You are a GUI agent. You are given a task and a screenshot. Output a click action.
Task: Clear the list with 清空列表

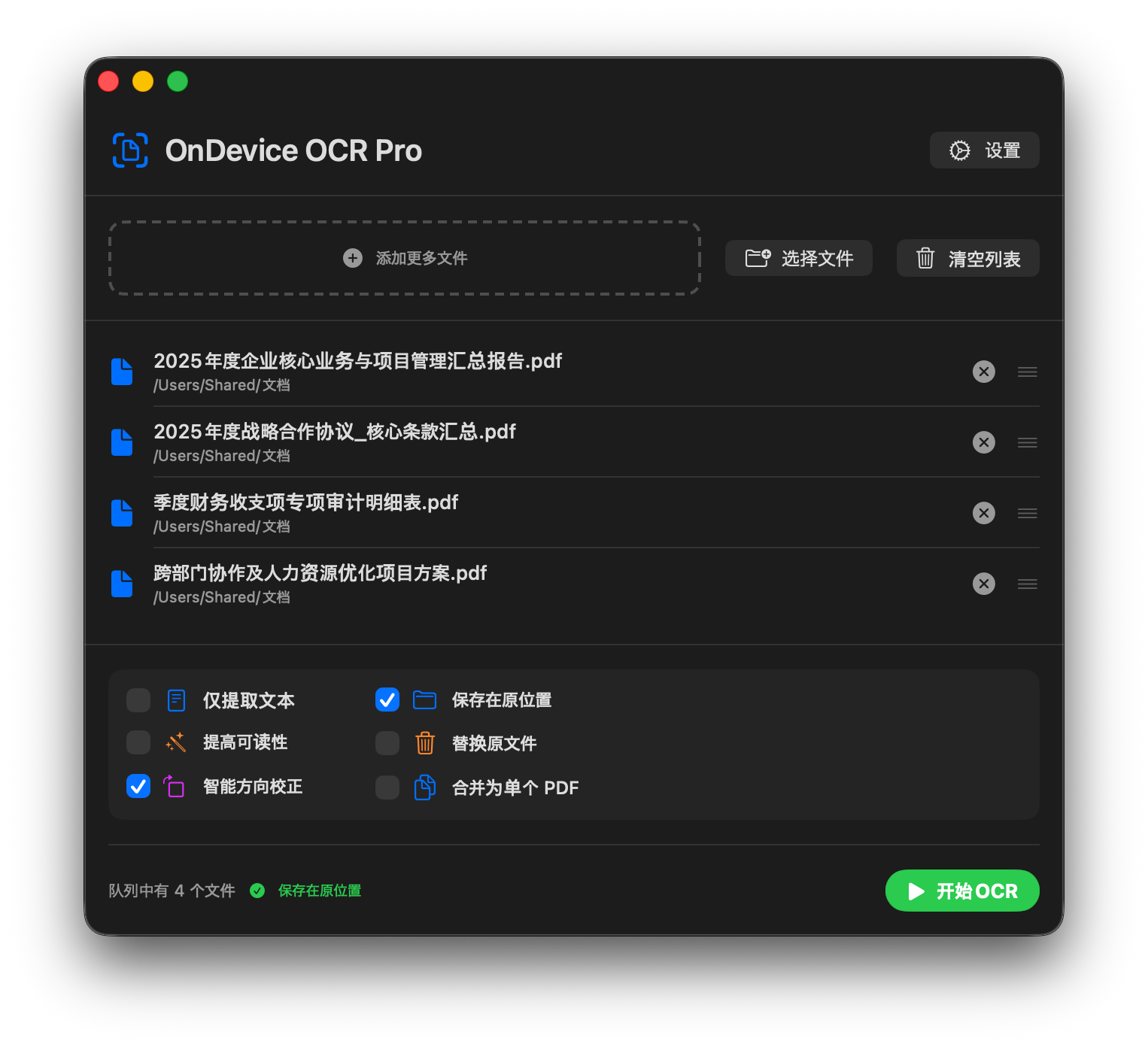point(968,258)
